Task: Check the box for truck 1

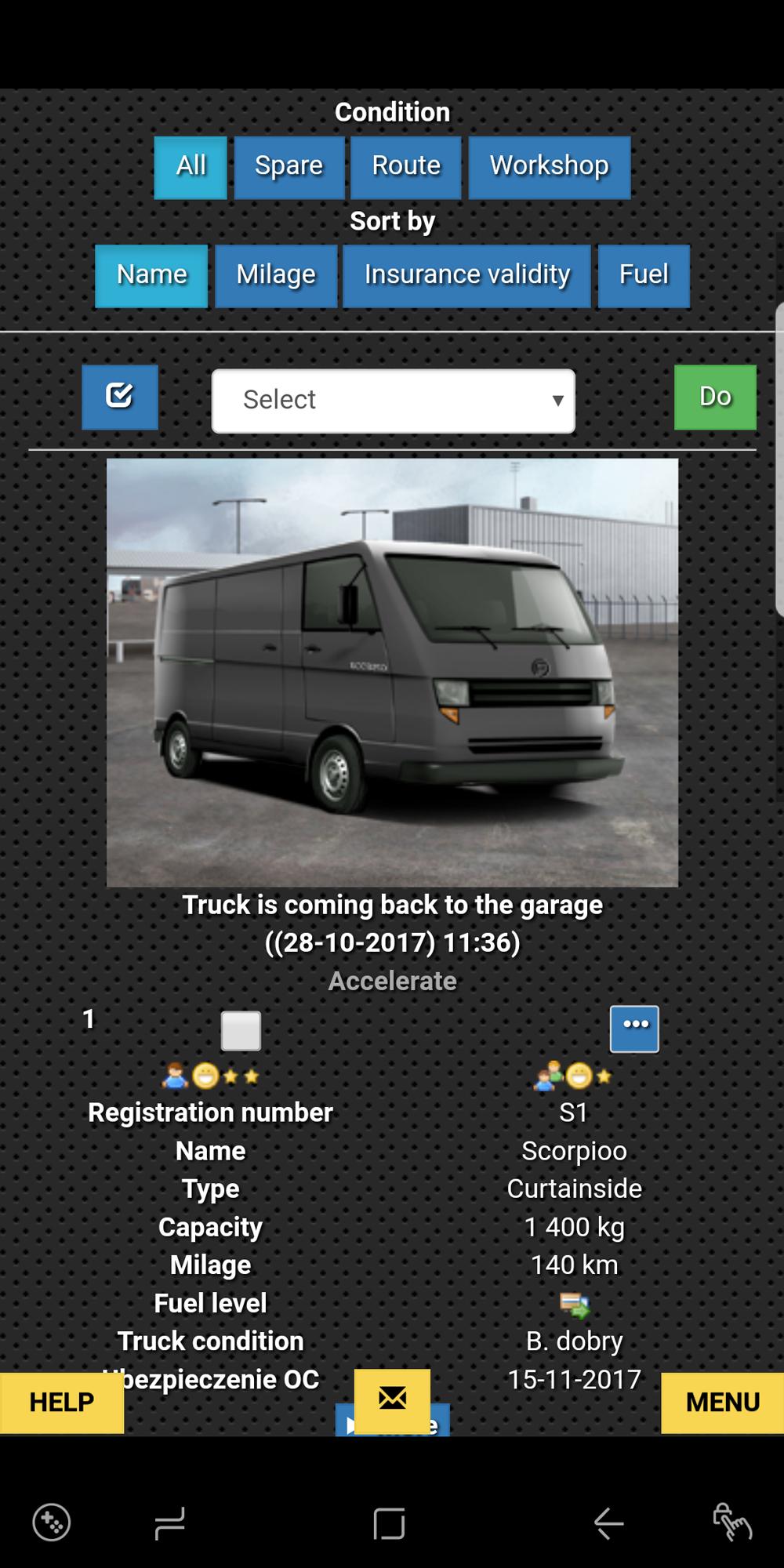Action: coord(241,1030)
